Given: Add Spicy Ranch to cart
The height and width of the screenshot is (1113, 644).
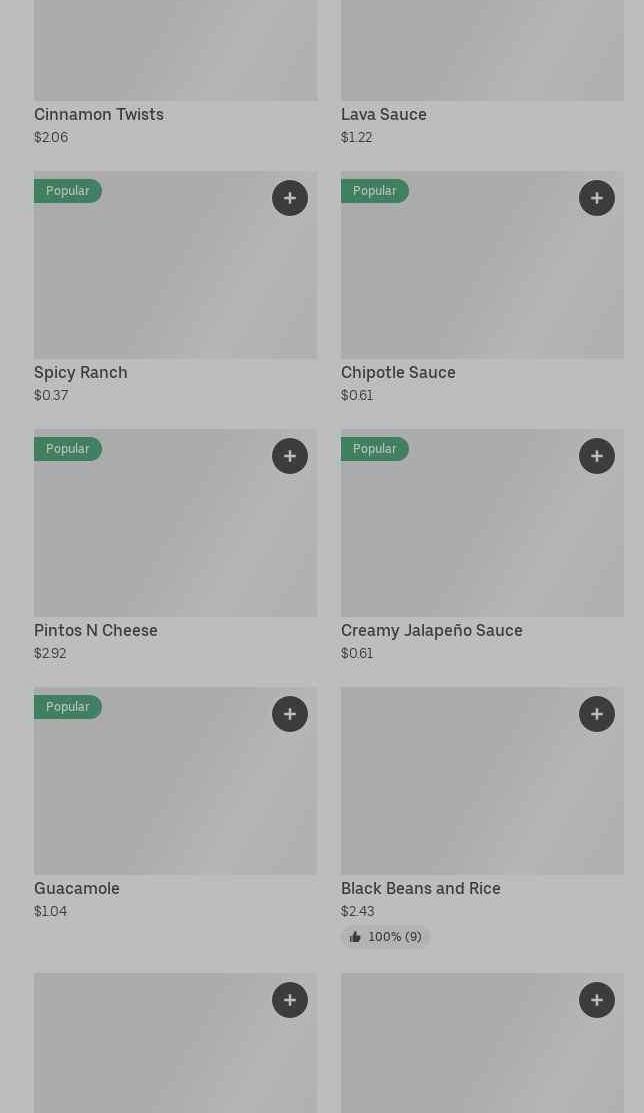Looking at the screenshot, I should point(290,198).
